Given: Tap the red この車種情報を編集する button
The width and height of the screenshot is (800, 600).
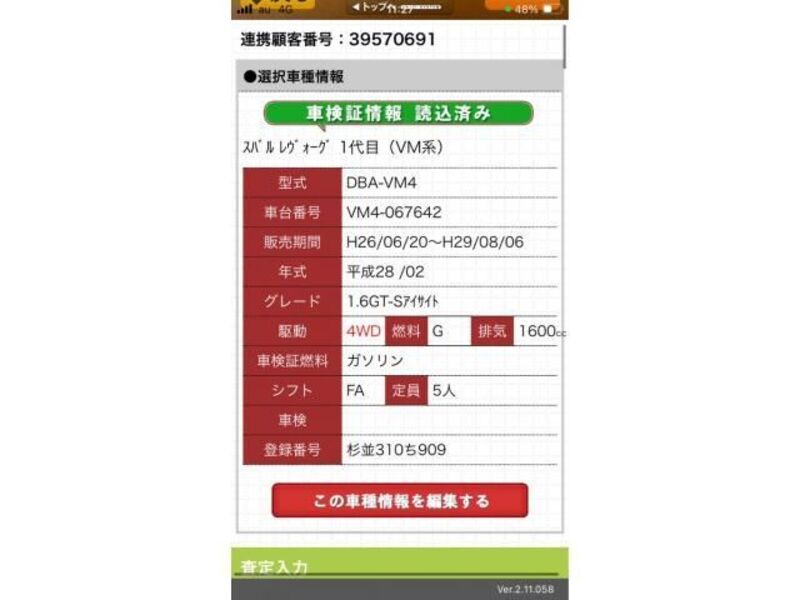Looking at the screenshot, I should point(400,501).
